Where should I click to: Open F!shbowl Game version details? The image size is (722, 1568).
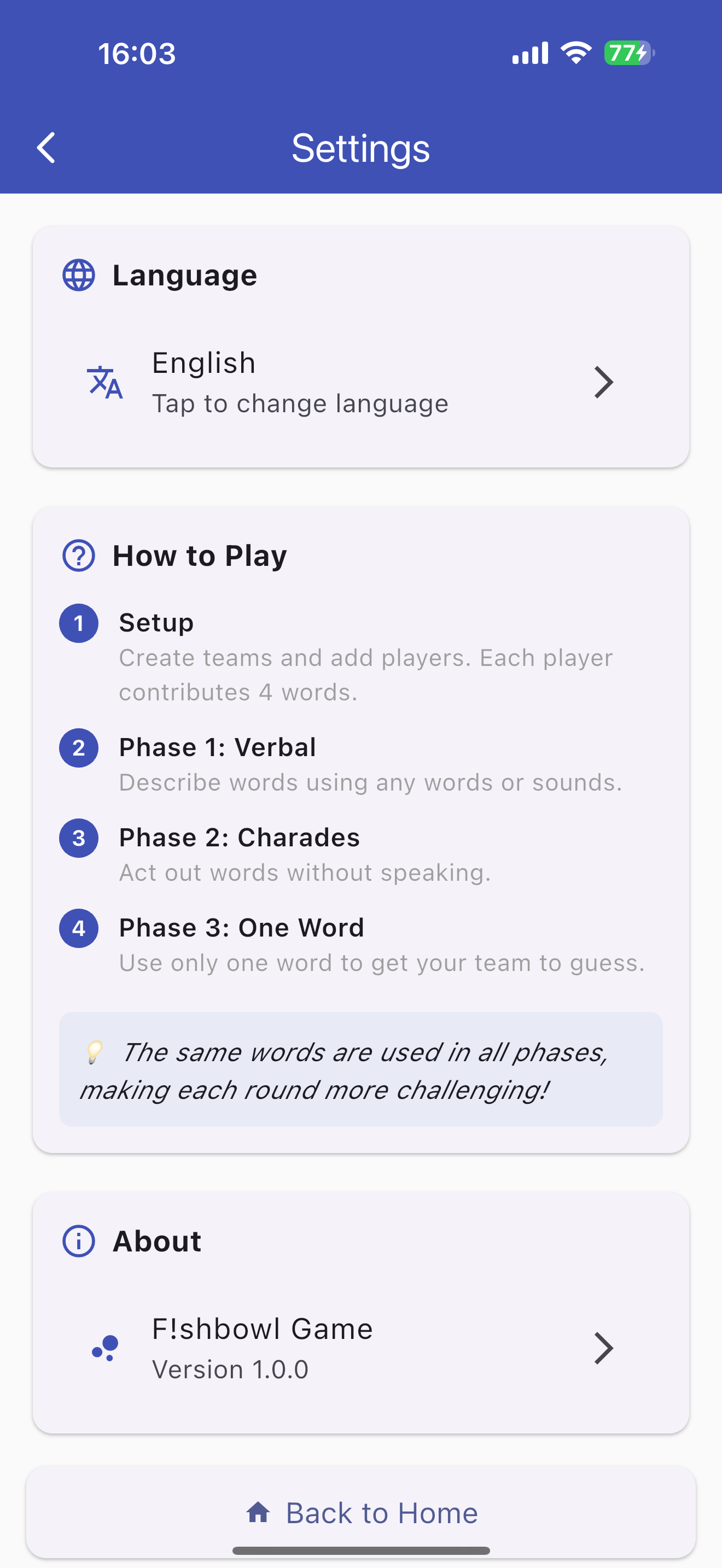tap(360, 1348)
